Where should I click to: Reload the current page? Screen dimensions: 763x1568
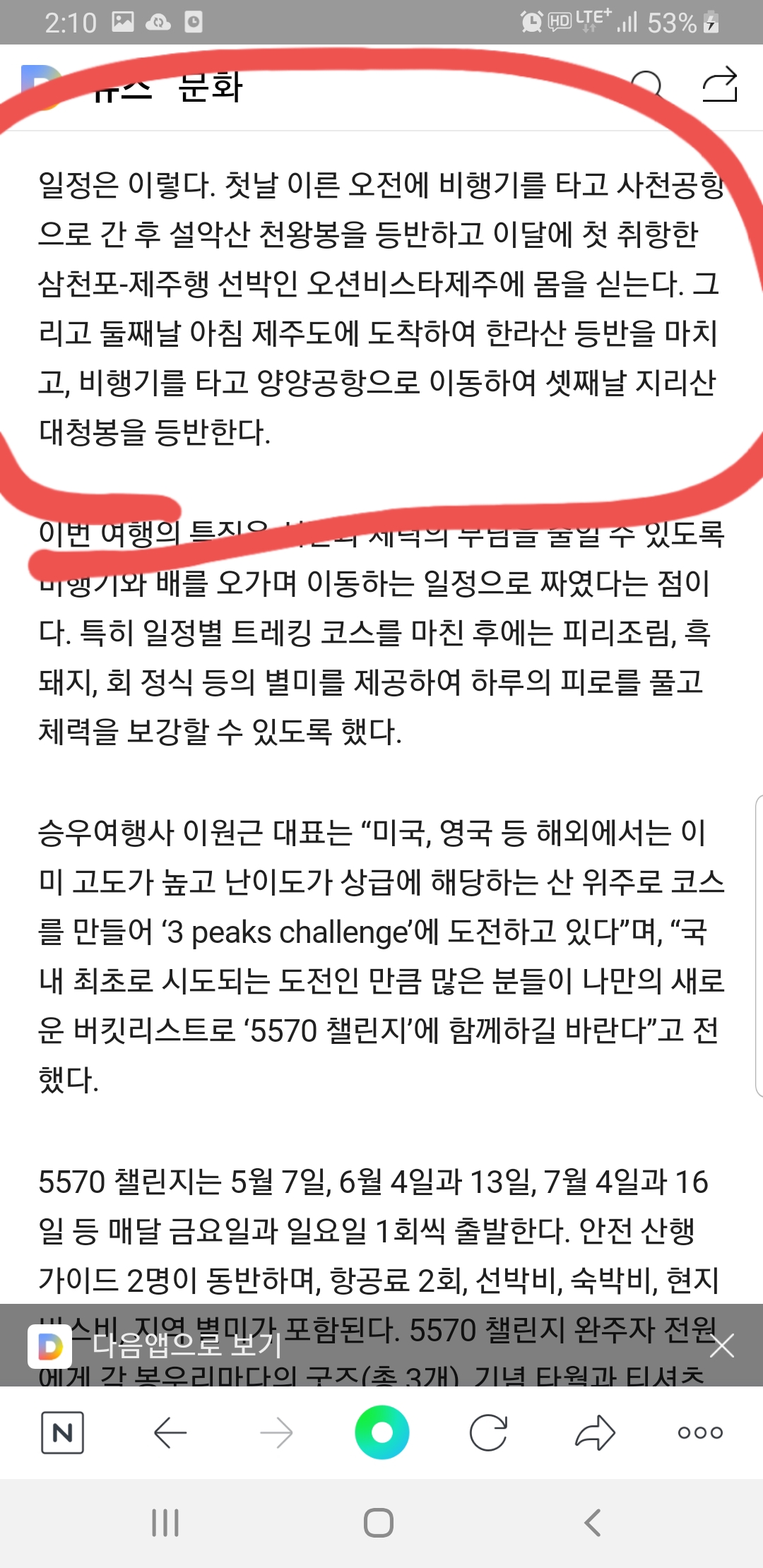tap(488, 1433)
